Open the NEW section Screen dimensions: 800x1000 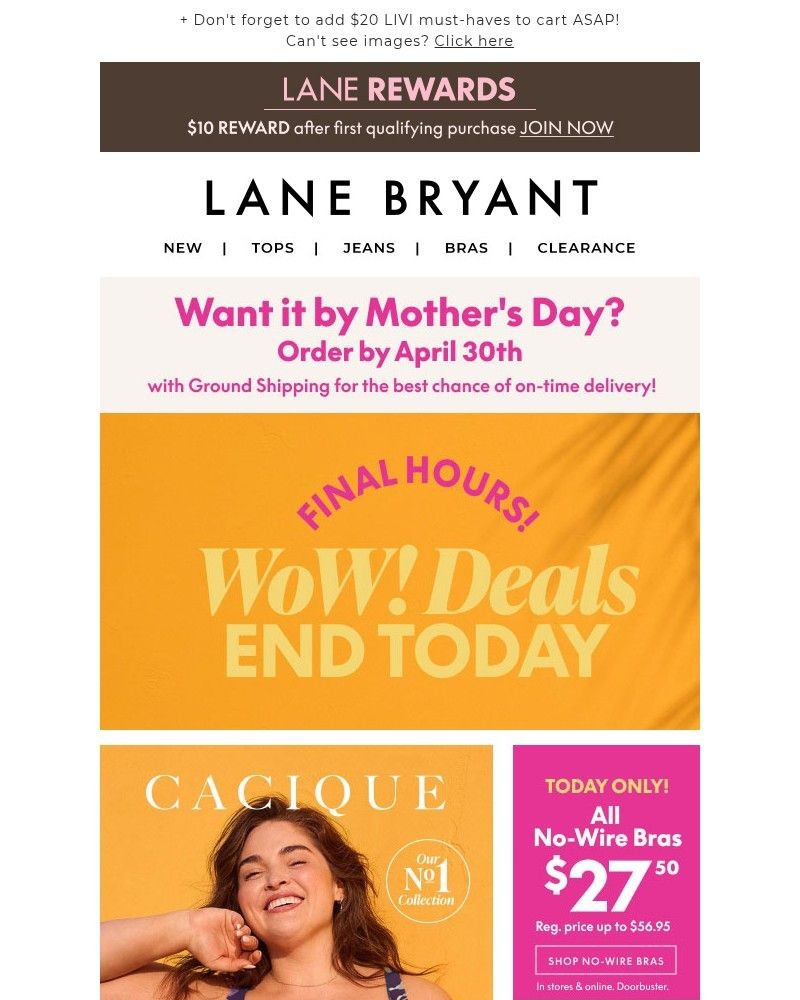(x=182, y=247)
